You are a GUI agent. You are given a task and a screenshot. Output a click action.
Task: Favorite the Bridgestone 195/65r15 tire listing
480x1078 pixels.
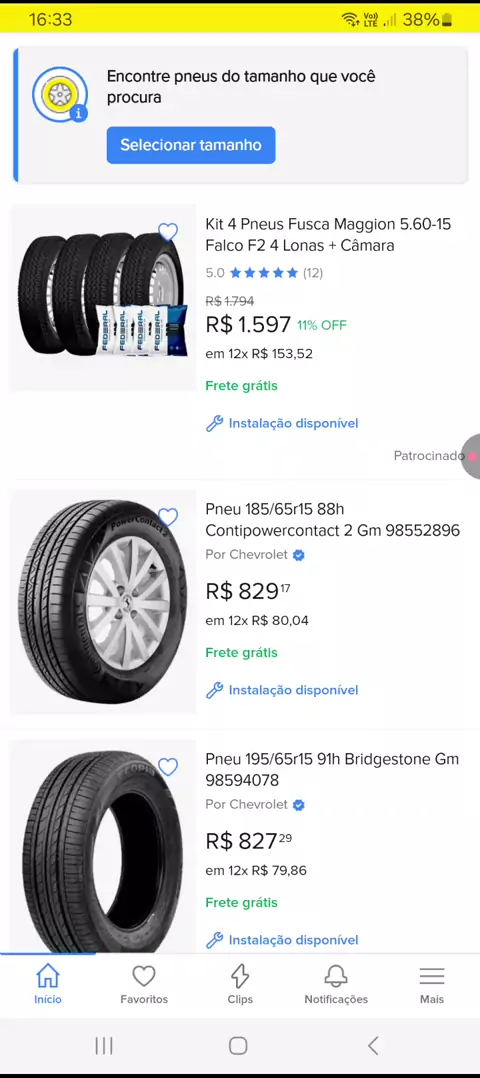point(168,767)
